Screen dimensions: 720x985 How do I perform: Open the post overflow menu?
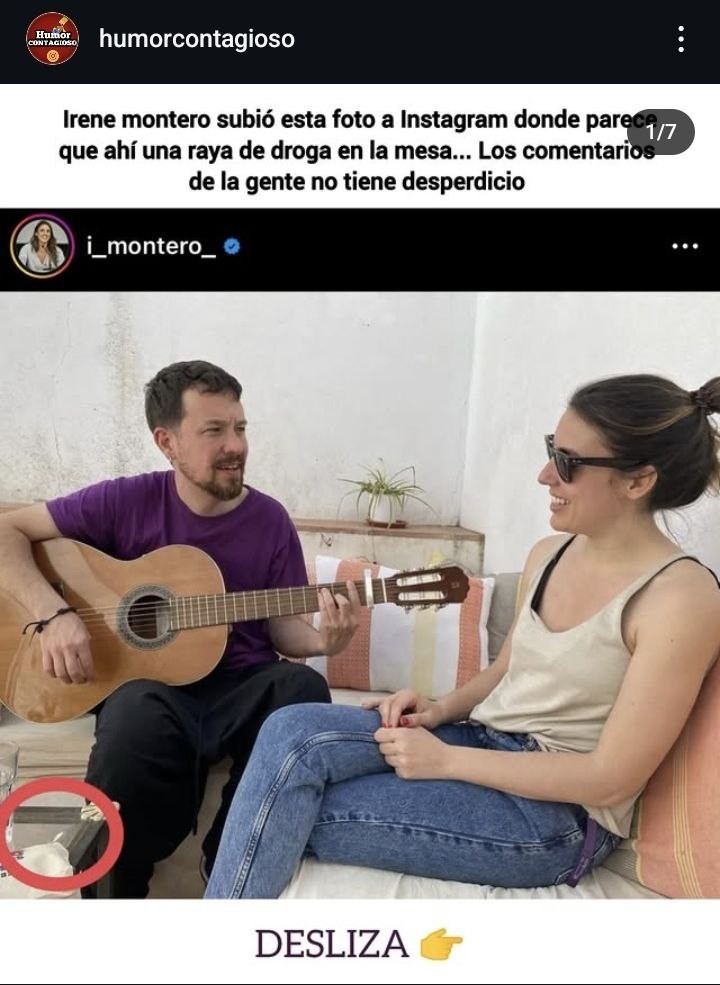coord(681,39)
